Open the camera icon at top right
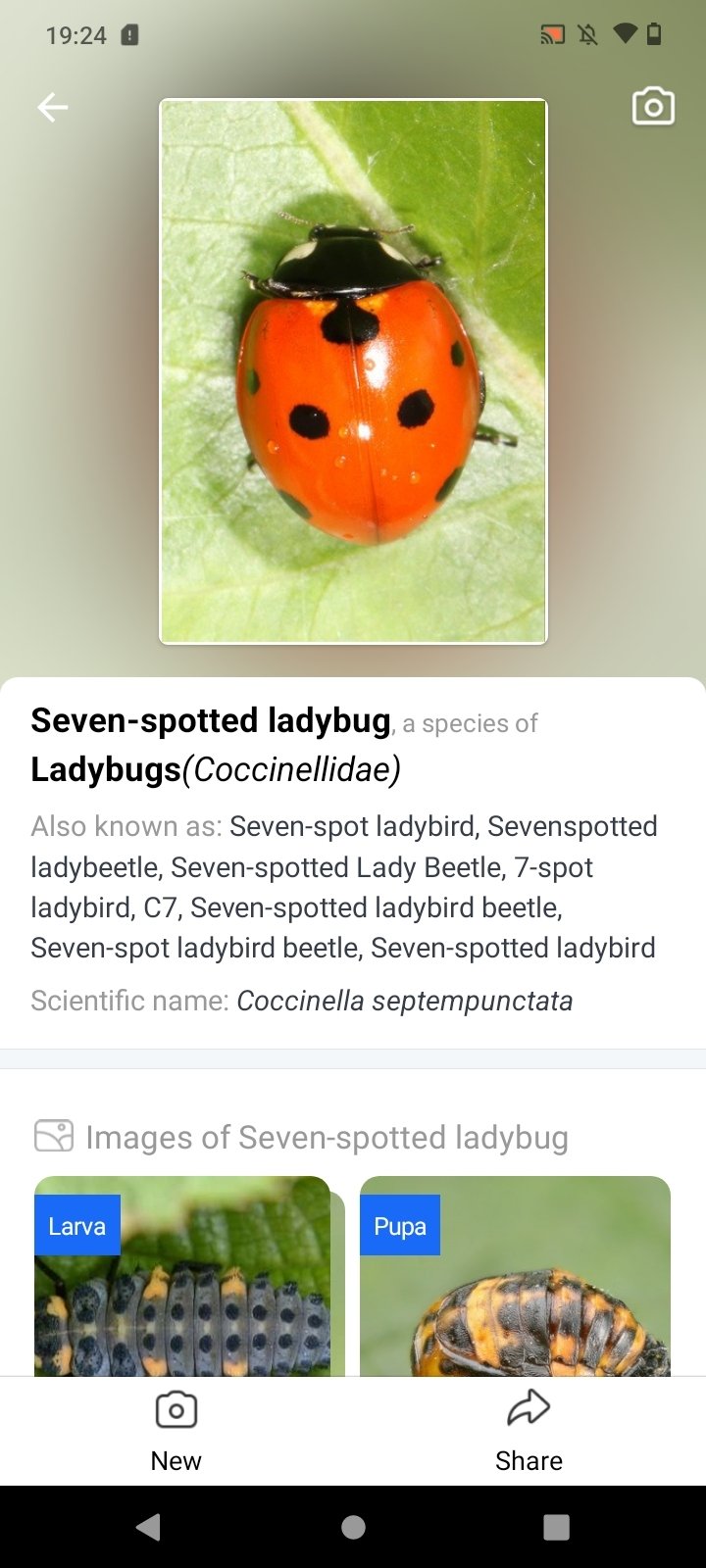 pyautogui.click(x=653, y=106)
